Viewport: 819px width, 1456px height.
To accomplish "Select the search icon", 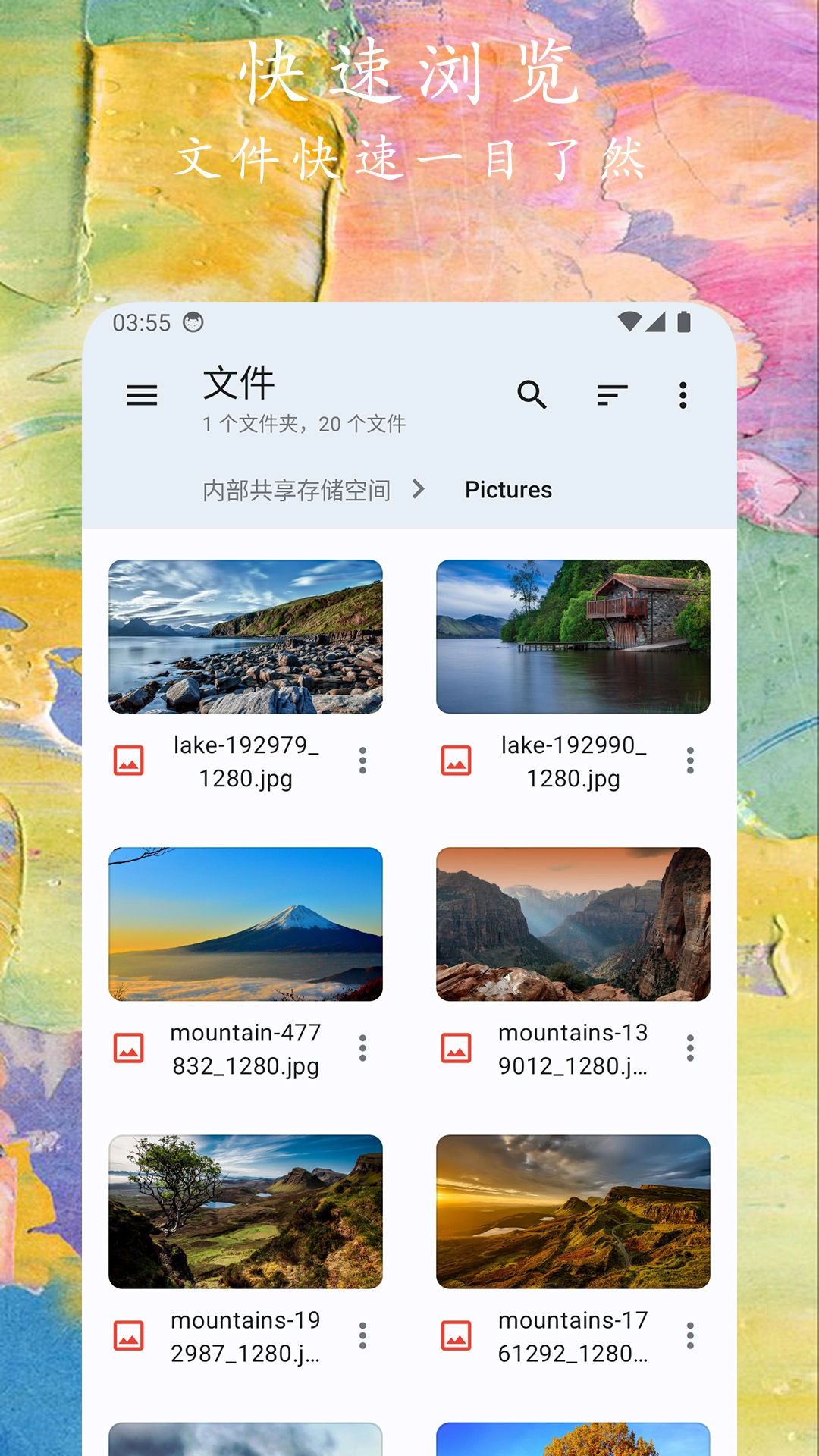I will [532, 396].
